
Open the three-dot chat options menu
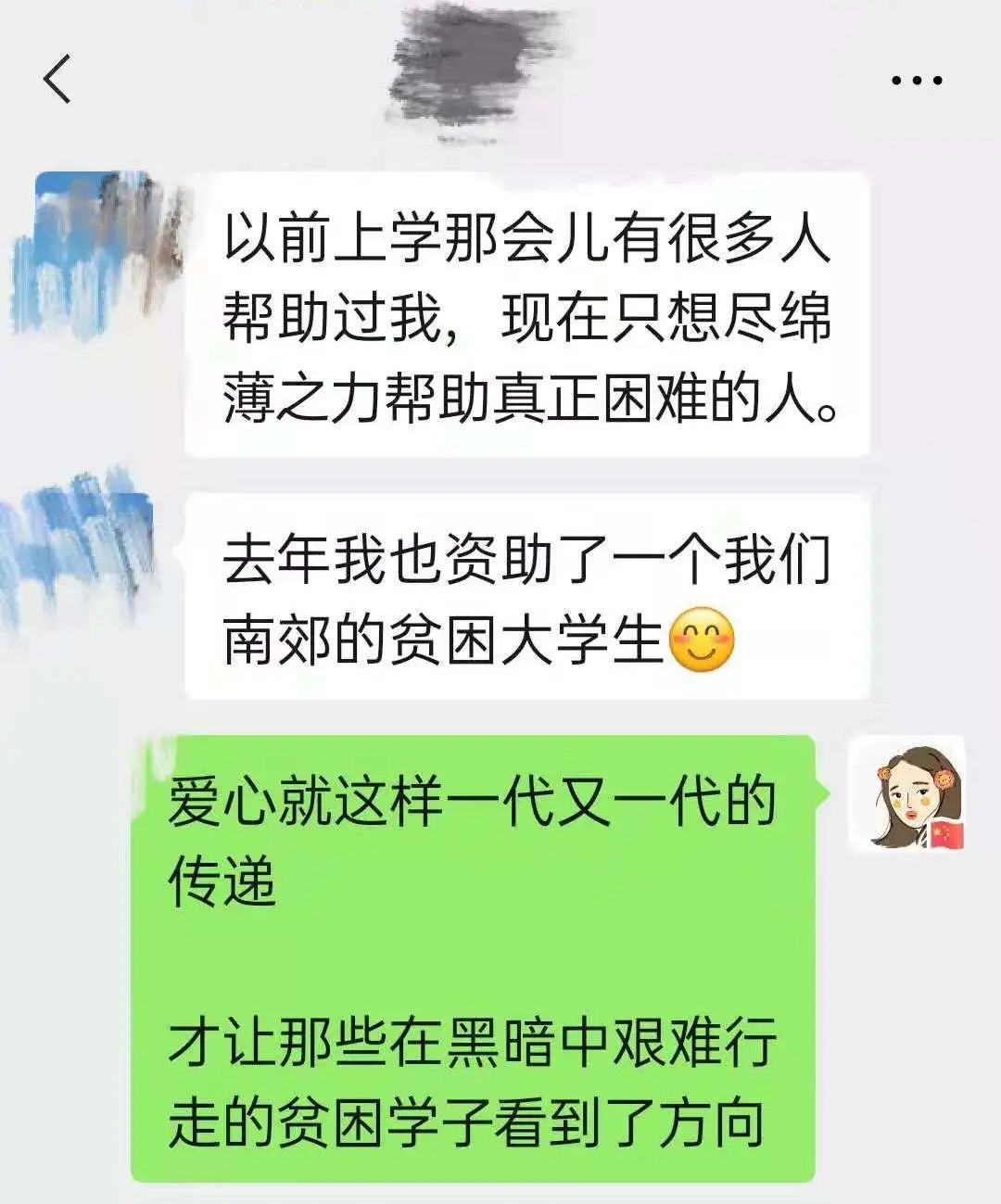tap(916, 81)
